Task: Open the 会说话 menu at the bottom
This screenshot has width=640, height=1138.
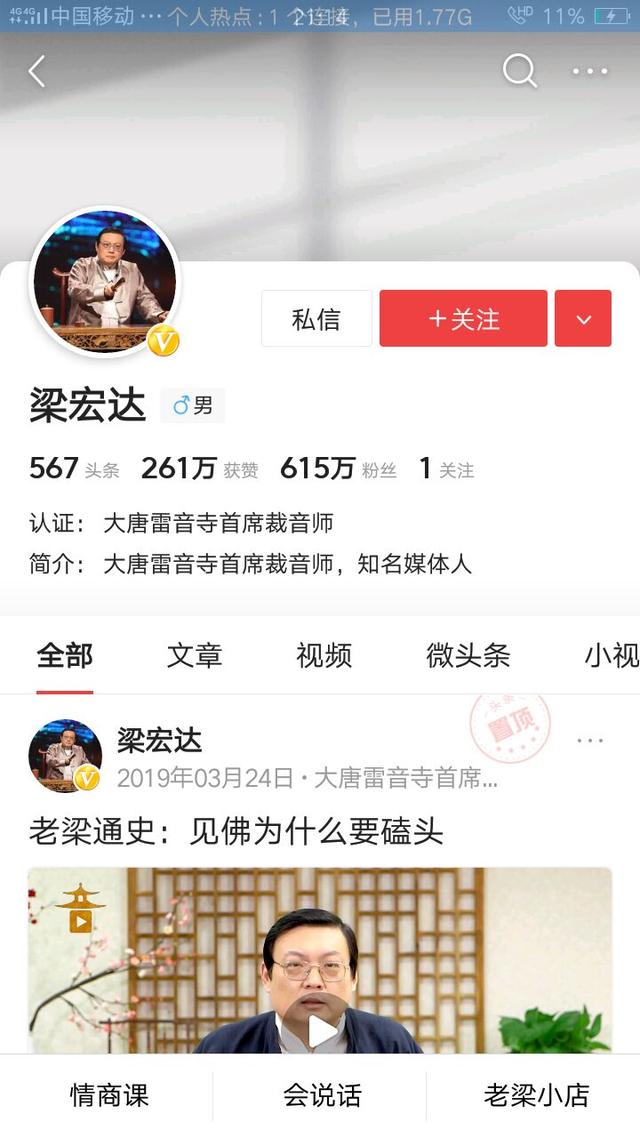Action: point(322,1095)
